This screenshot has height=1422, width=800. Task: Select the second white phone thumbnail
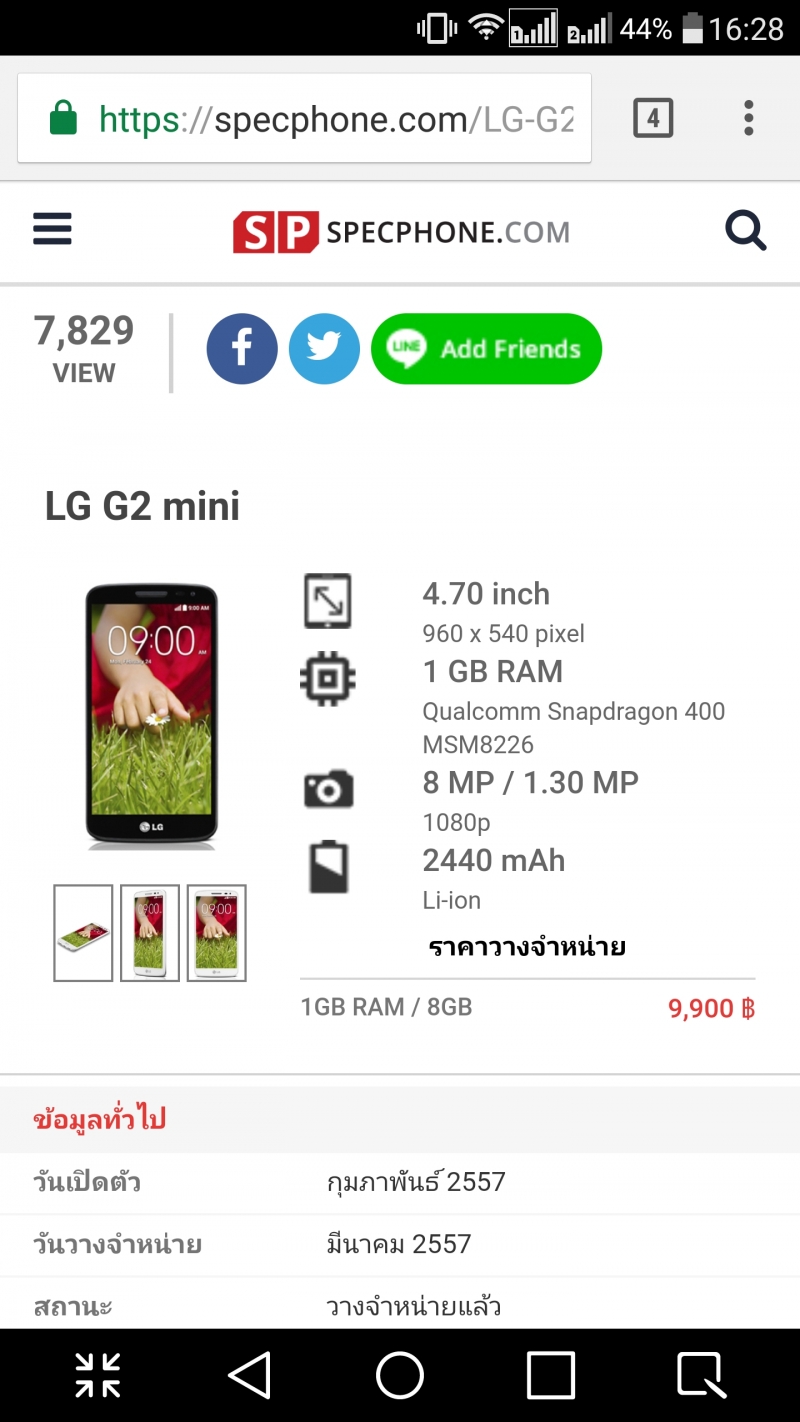[150, 933]
